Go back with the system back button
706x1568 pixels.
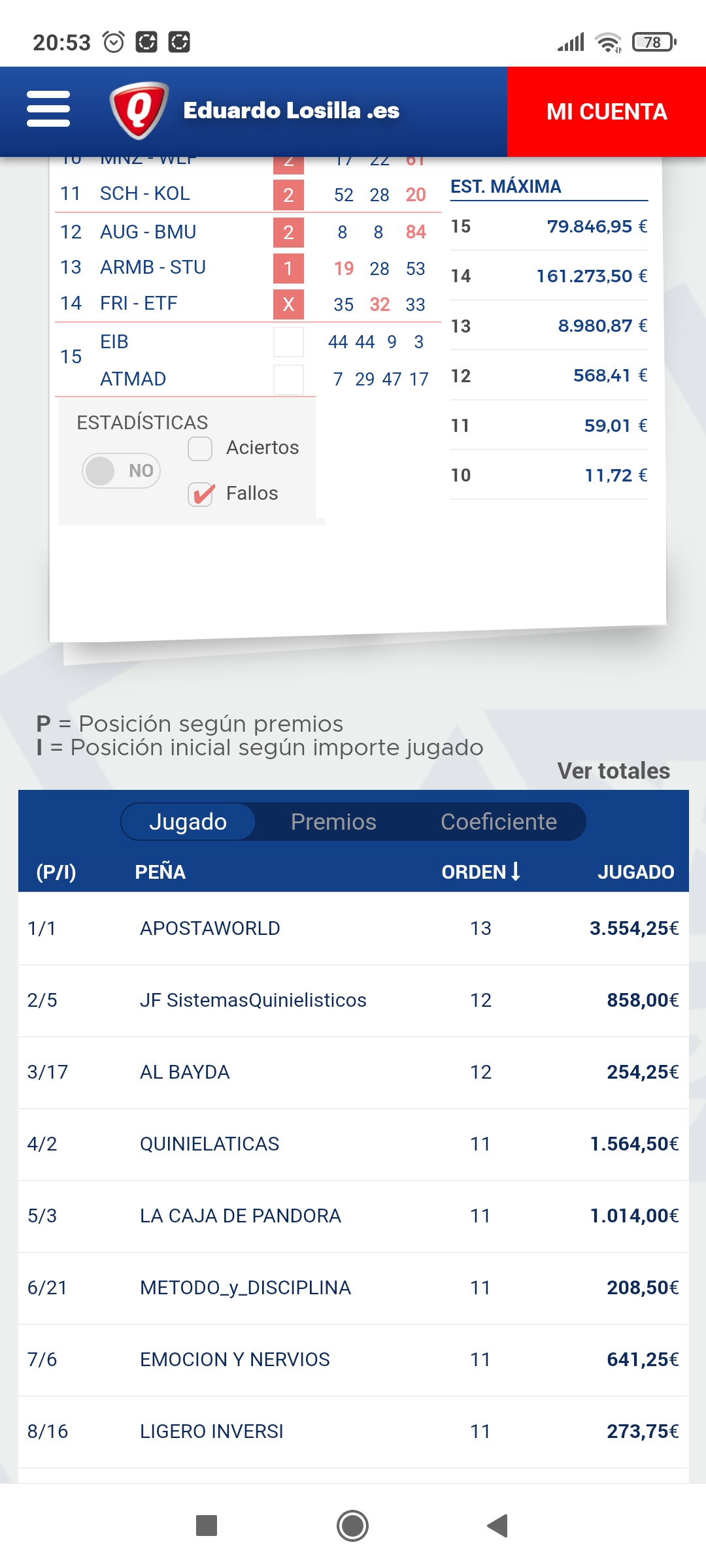(x=497, y=1526)
